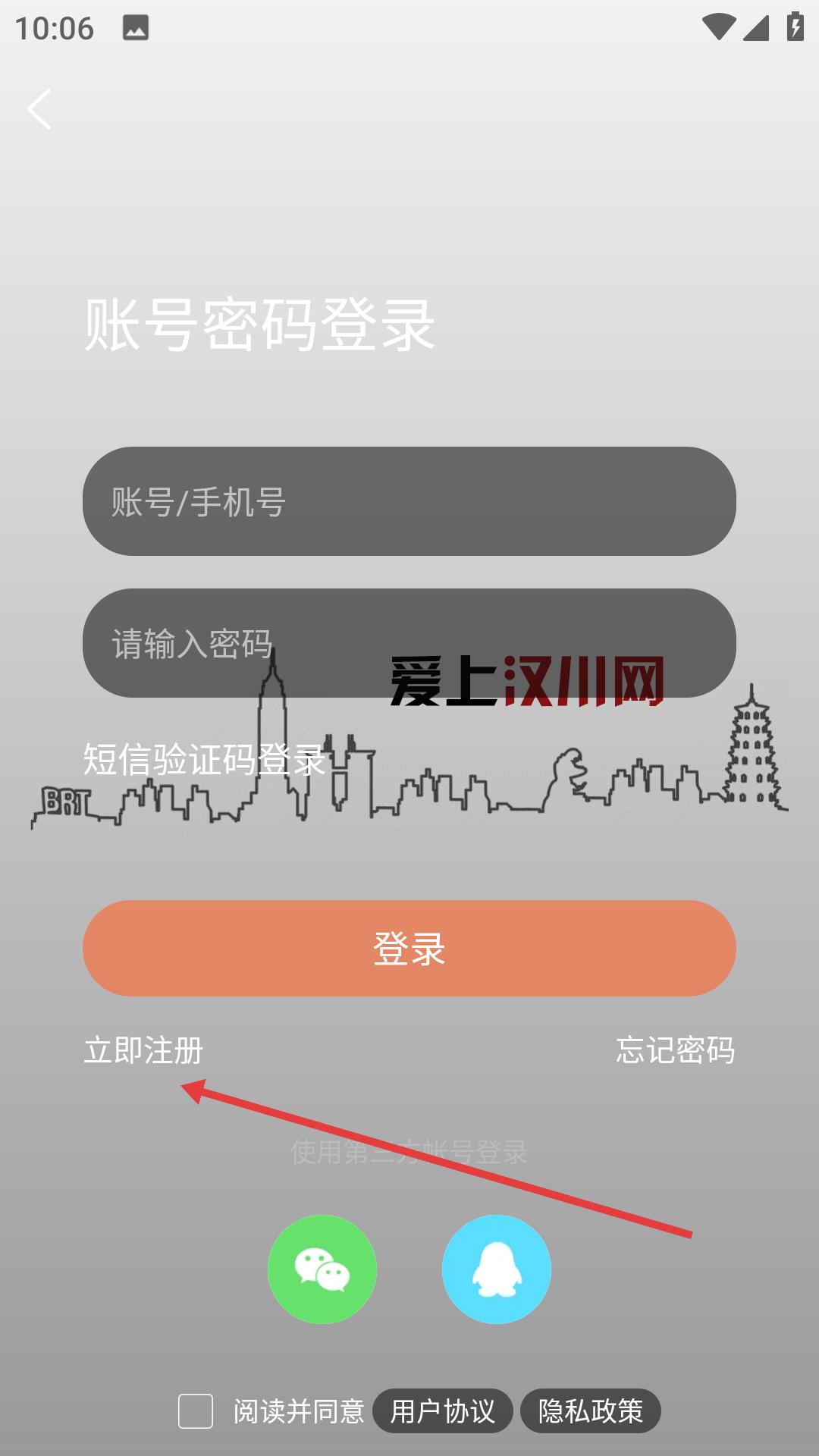The width and height of the screenshot is (819, 1456).
Task: Log in with the QQ penguin icon
Action: point(497,1269)
